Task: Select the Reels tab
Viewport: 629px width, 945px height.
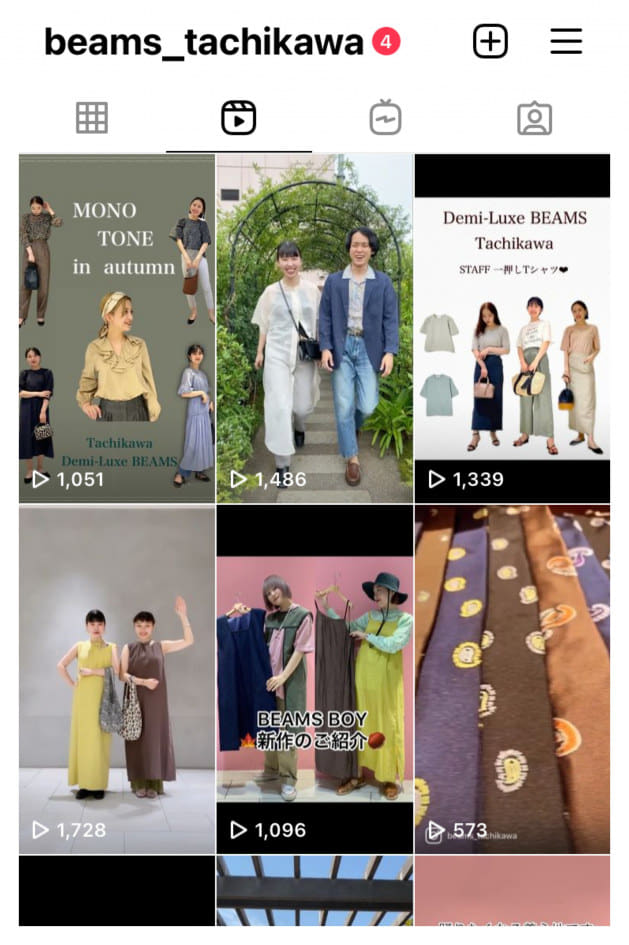Action: click(x=238, y=119)
